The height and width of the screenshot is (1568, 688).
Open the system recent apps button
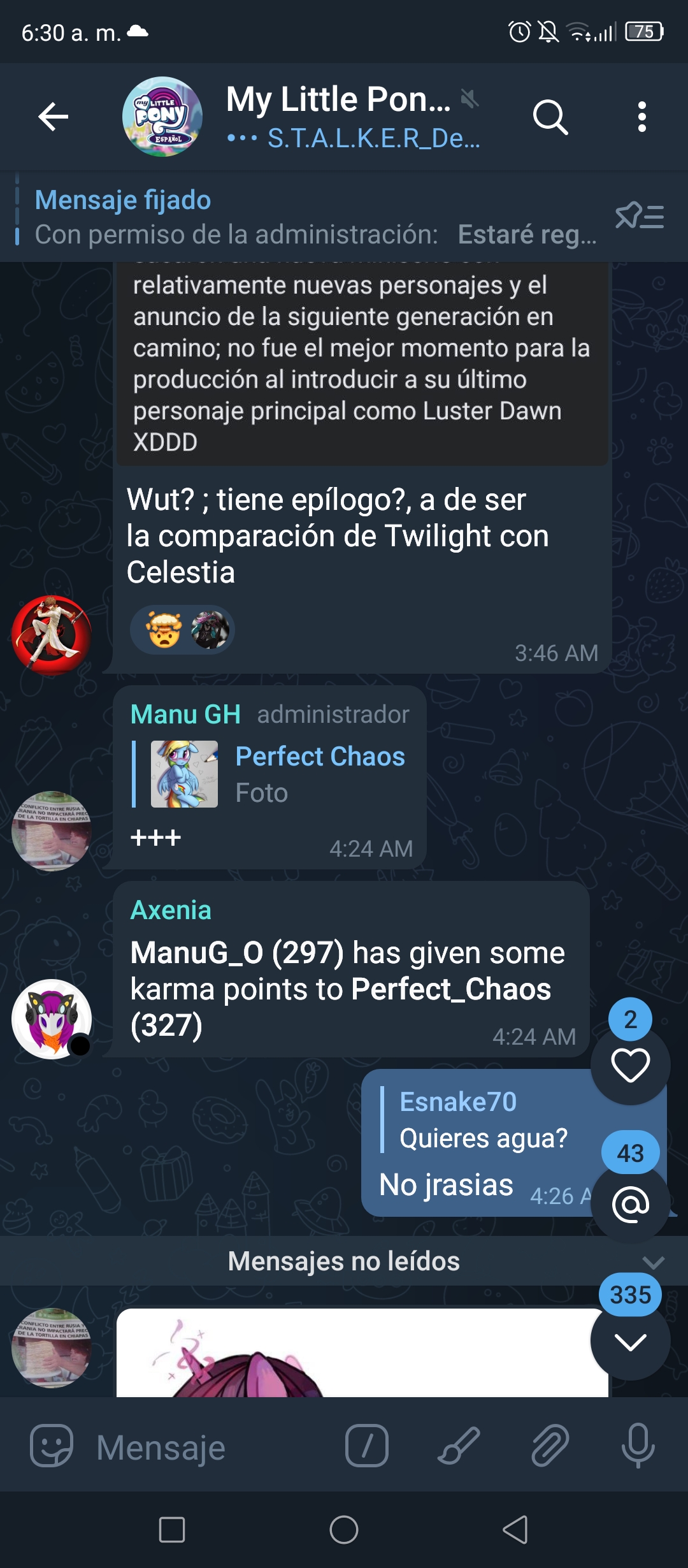[172, 1530]
